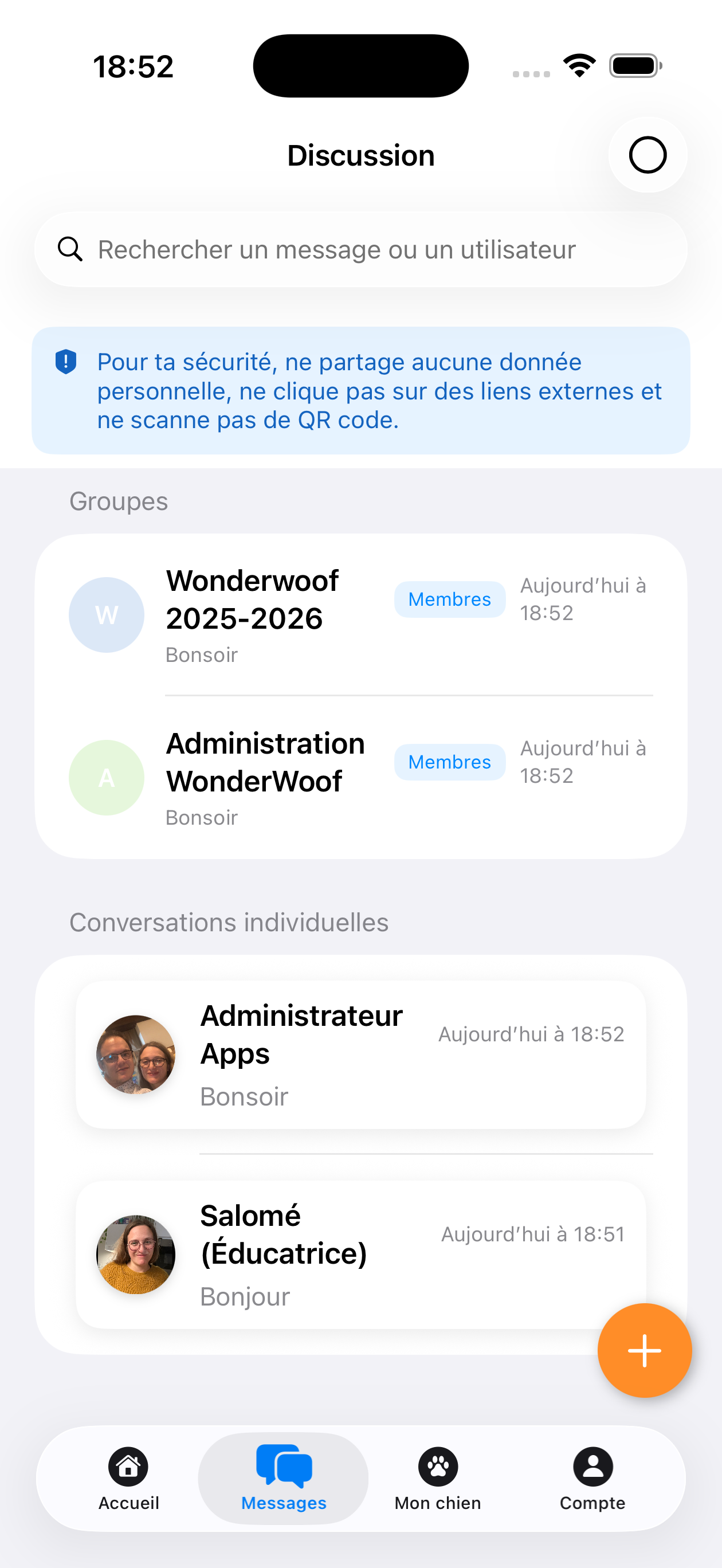Tap the circle icon next to Discussion

tap(647, 155)
